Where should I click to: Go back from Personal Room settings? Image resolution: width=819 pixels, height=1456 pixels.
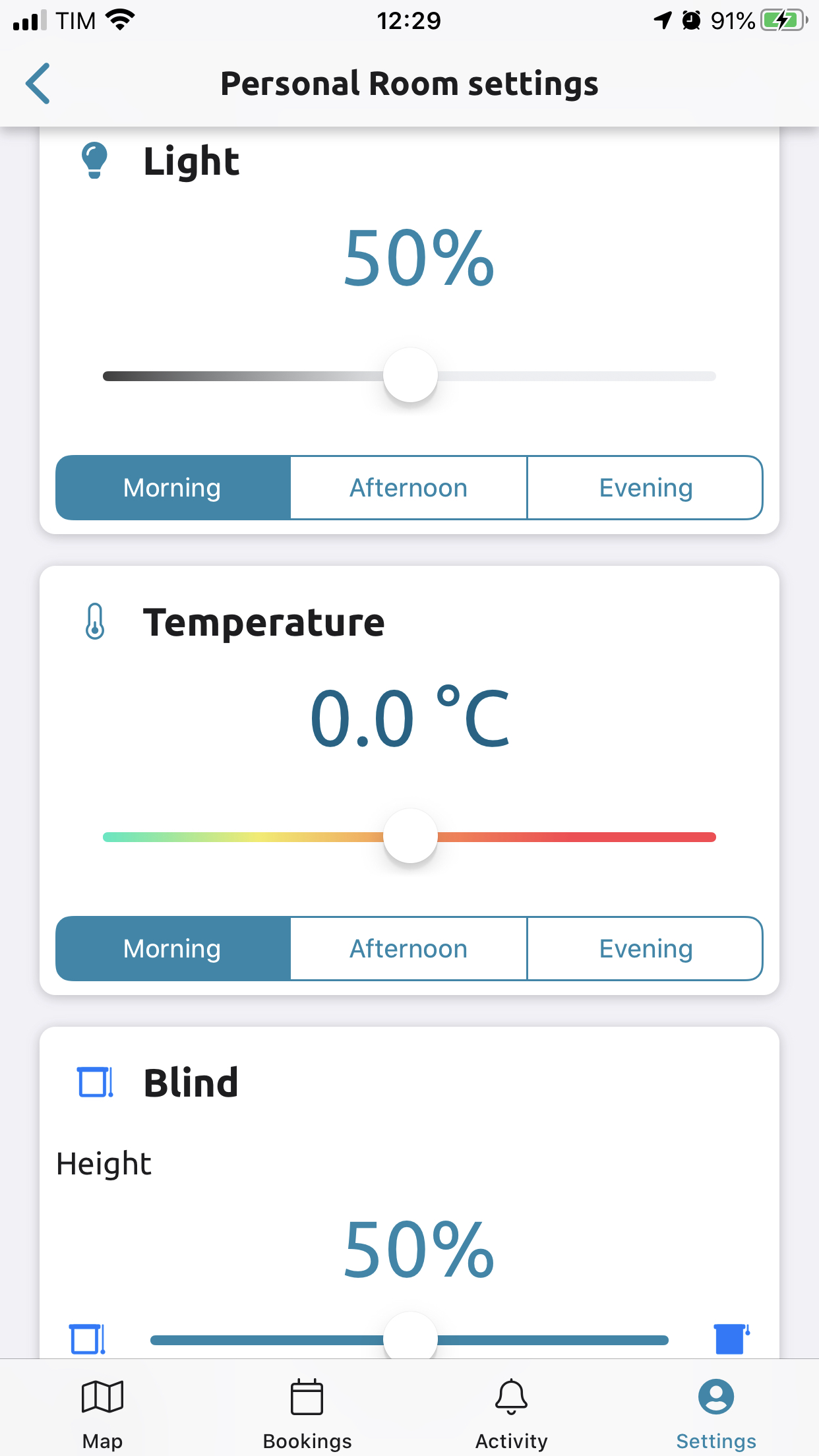point(38,84)
